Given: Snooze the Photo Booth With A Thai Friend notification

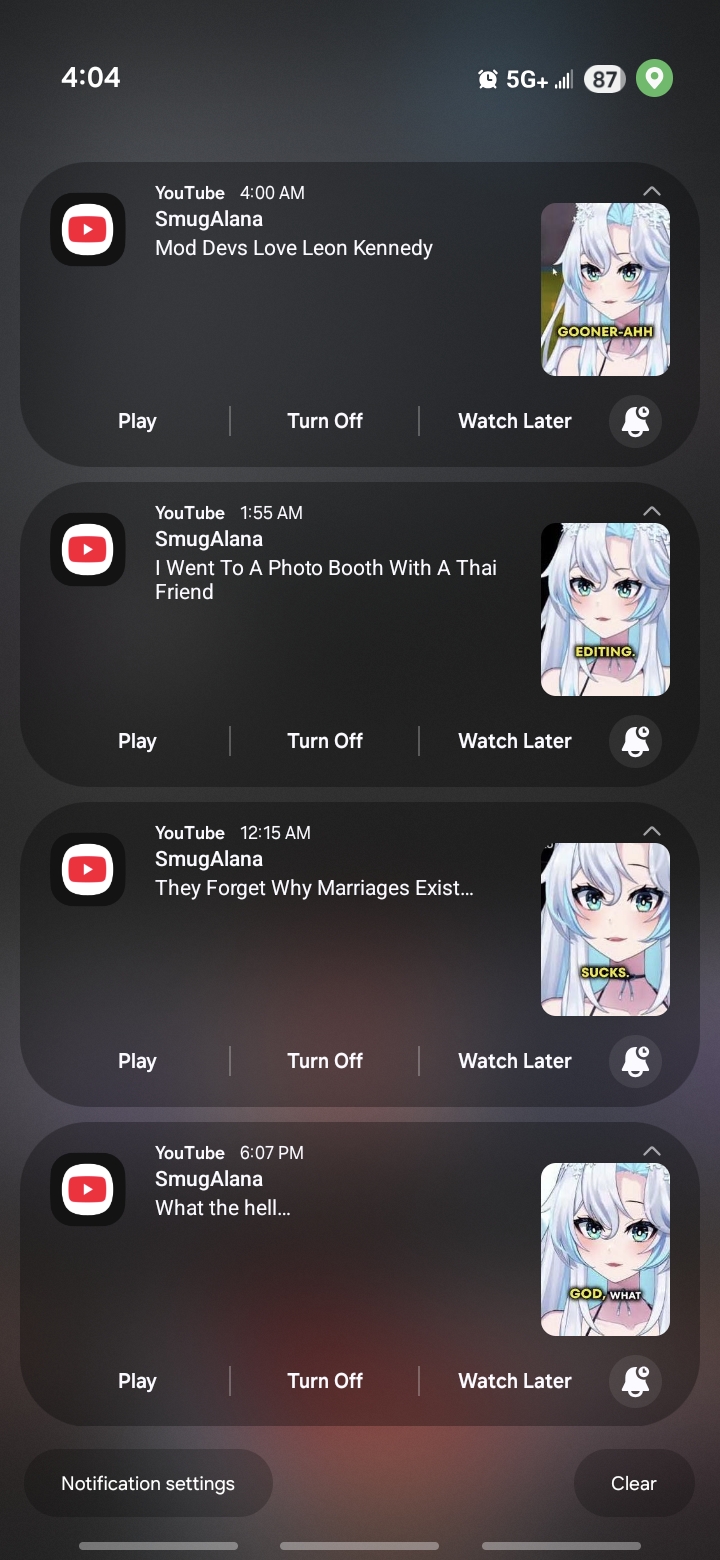Looking at the screenshot, I should 635,741.
